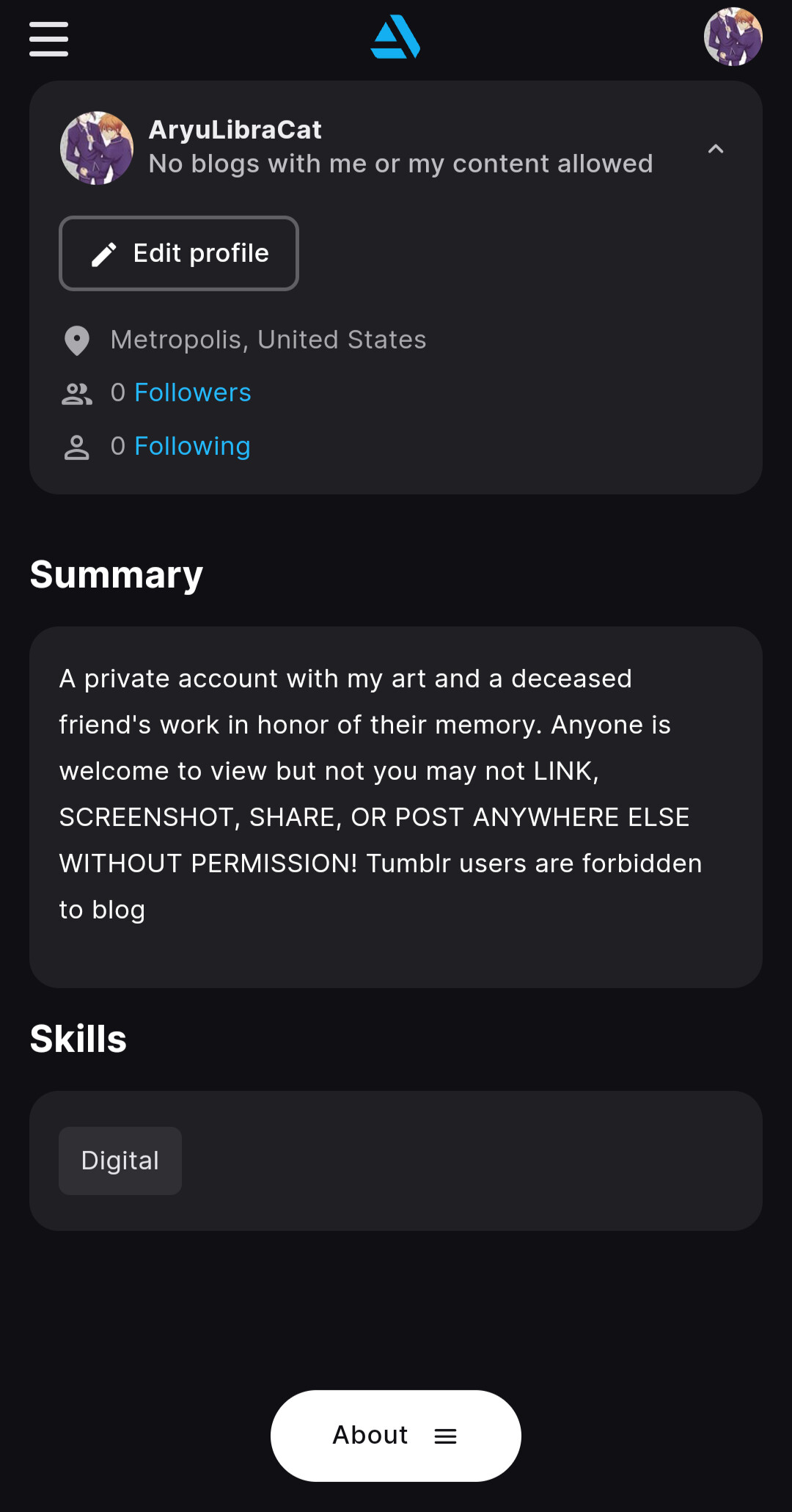Click the following person icon
This screenshot has width=792, height=1512.
76,446
